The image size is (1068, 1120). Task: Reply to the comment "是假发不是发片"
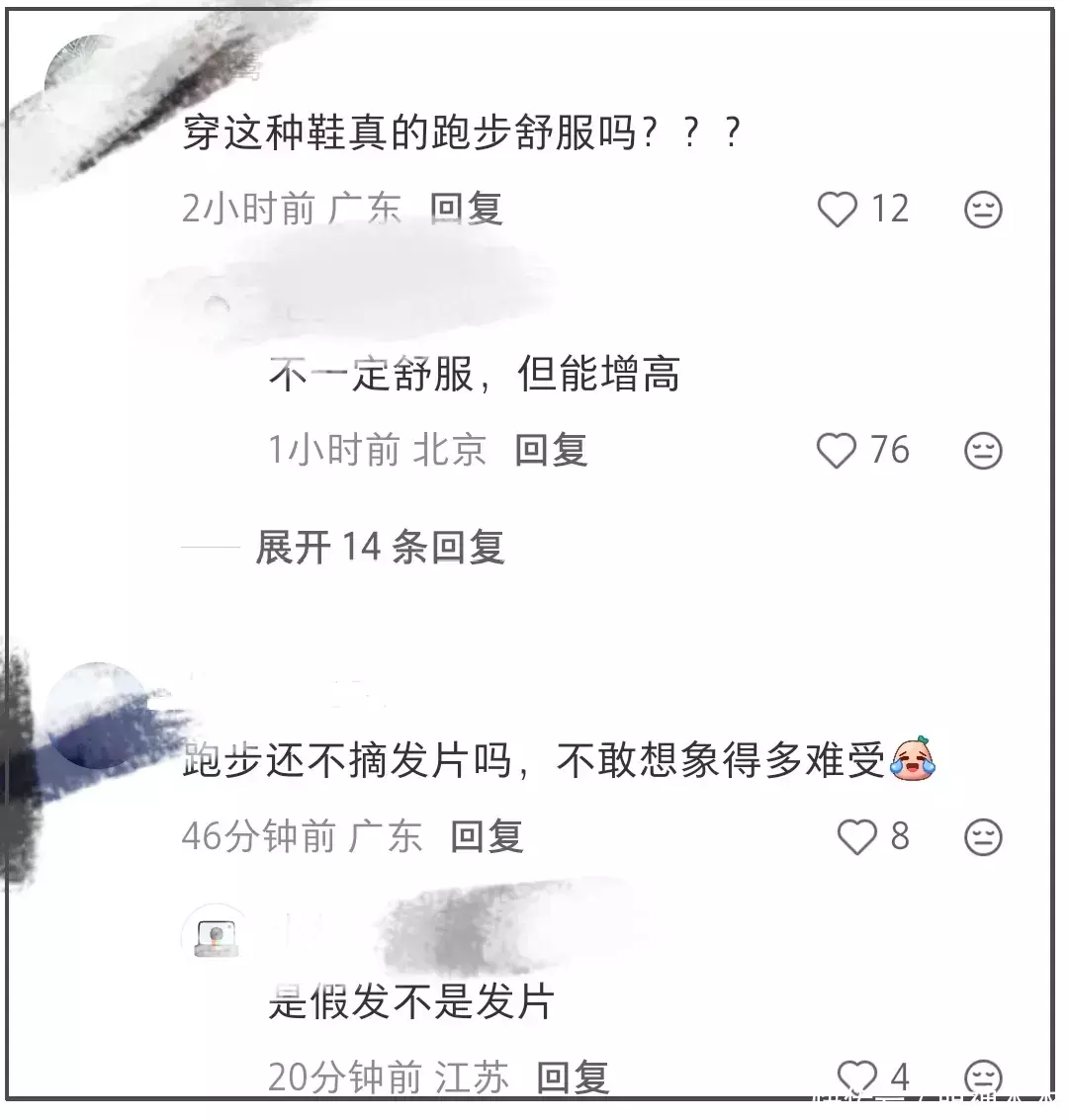[x=573, y=1077]
